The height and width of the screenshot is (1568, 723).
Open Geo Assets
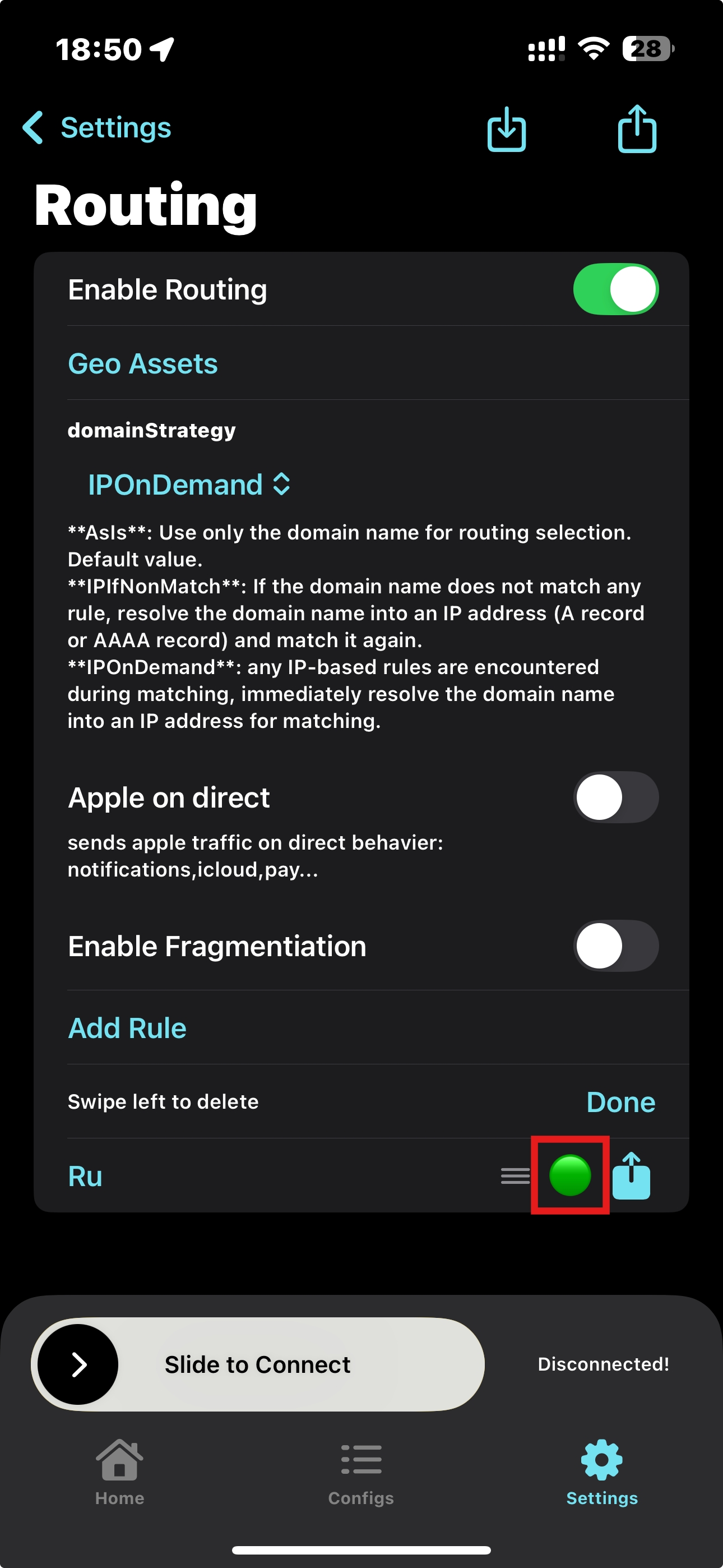143,364
